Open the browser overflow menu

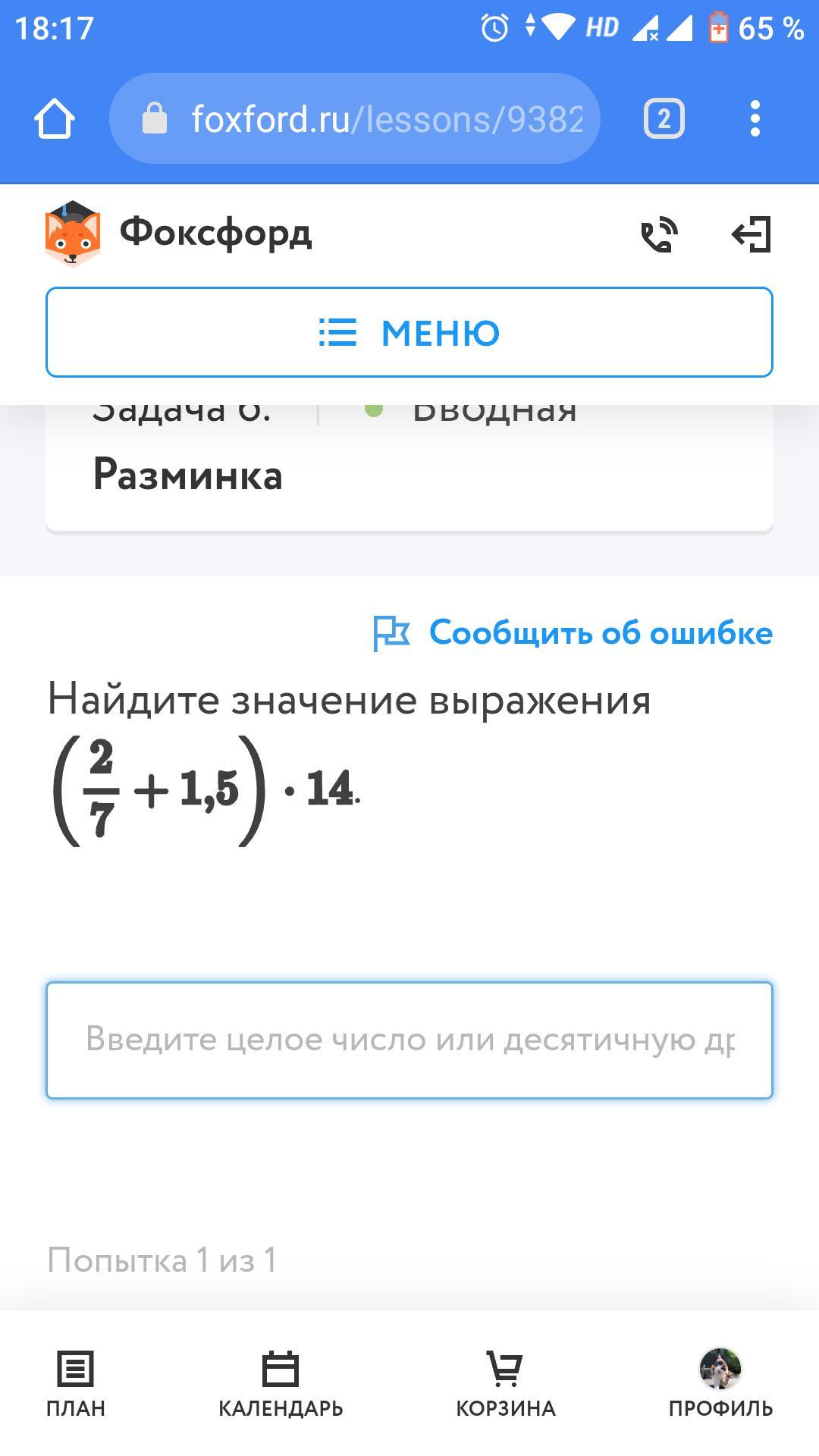click(755, 119)
